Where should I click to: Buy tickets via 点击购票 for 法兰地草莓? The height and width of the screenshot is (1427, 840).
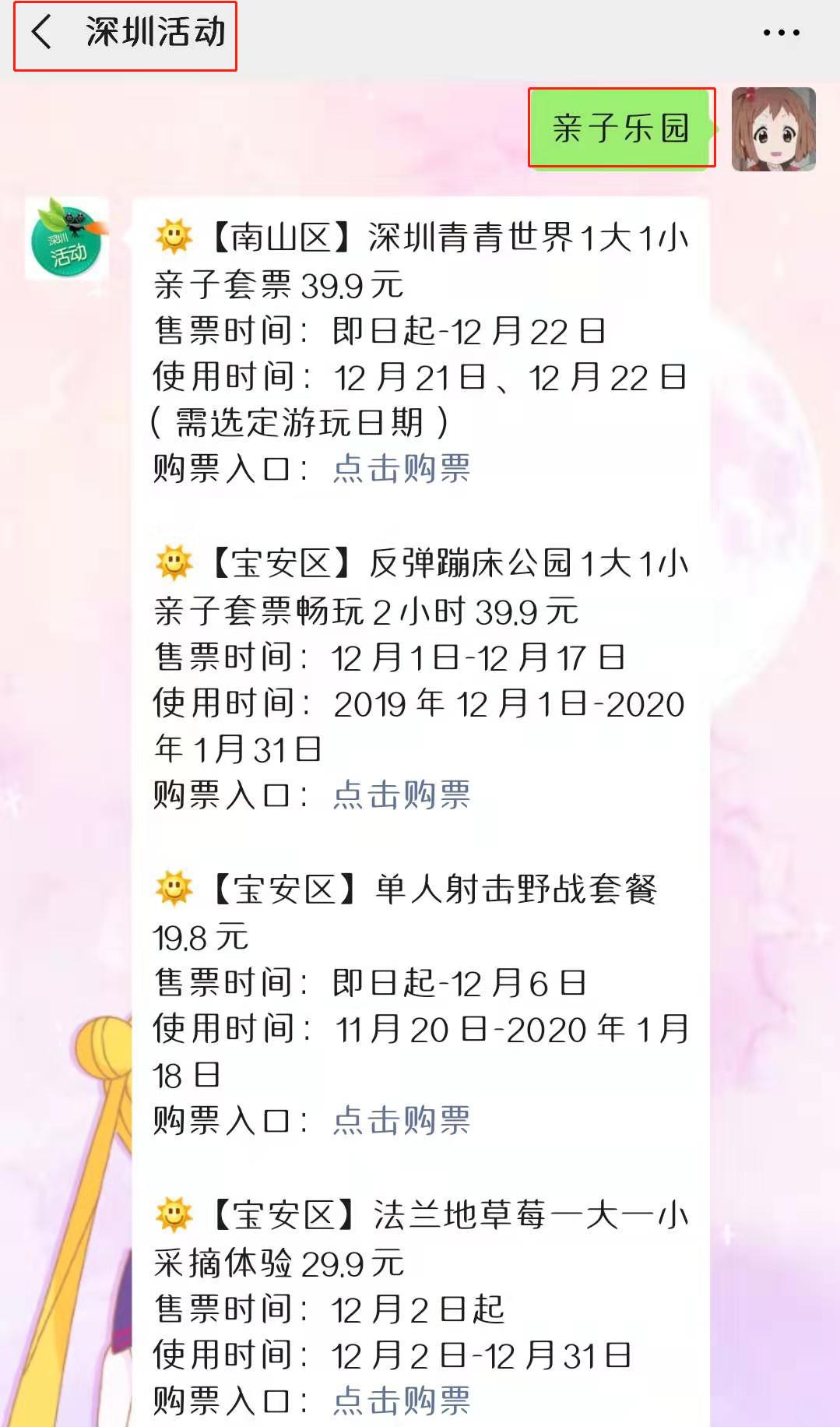pyautogui.click(x=402, y=1401)
